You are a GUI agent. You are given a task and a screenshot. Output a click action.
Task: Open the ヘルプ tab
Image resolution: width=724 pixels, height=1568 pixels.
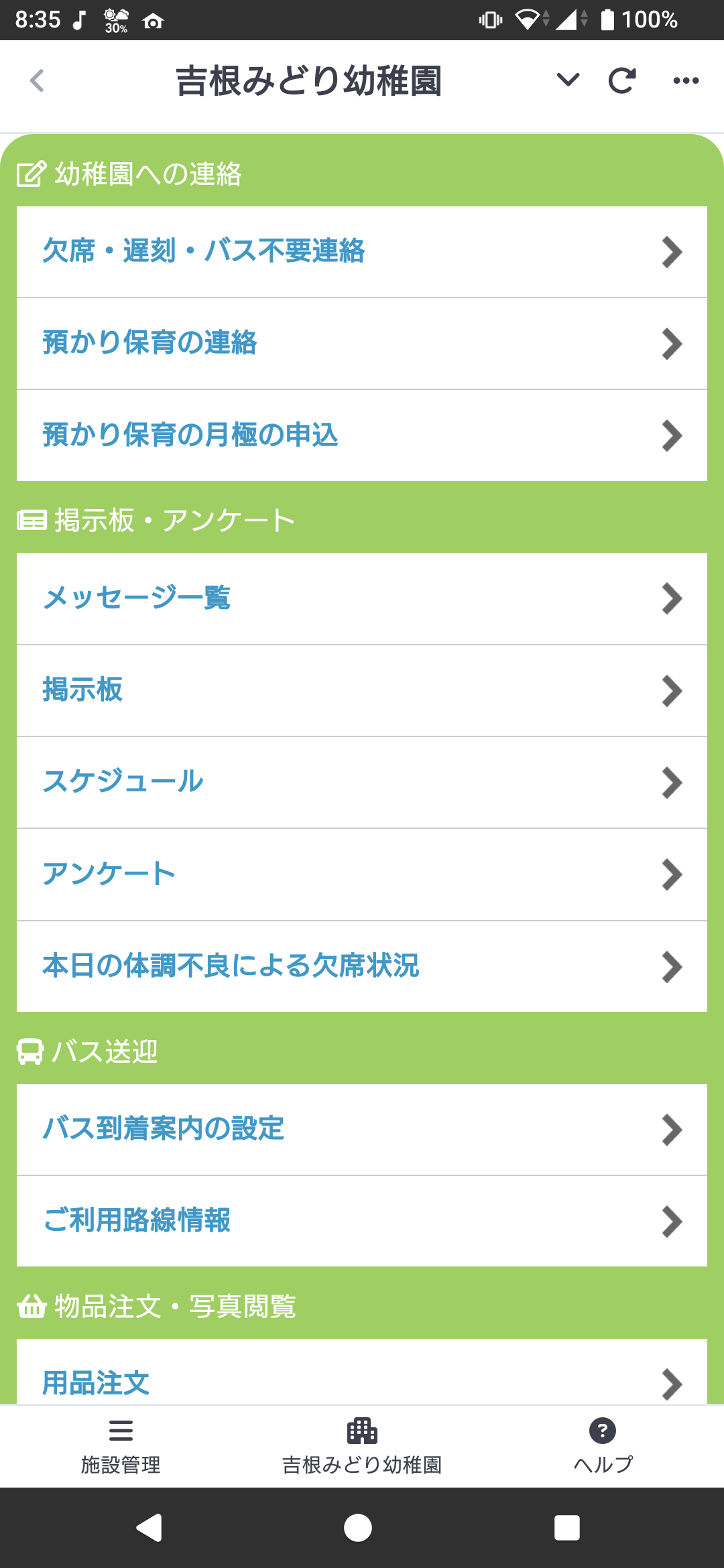603,1446
